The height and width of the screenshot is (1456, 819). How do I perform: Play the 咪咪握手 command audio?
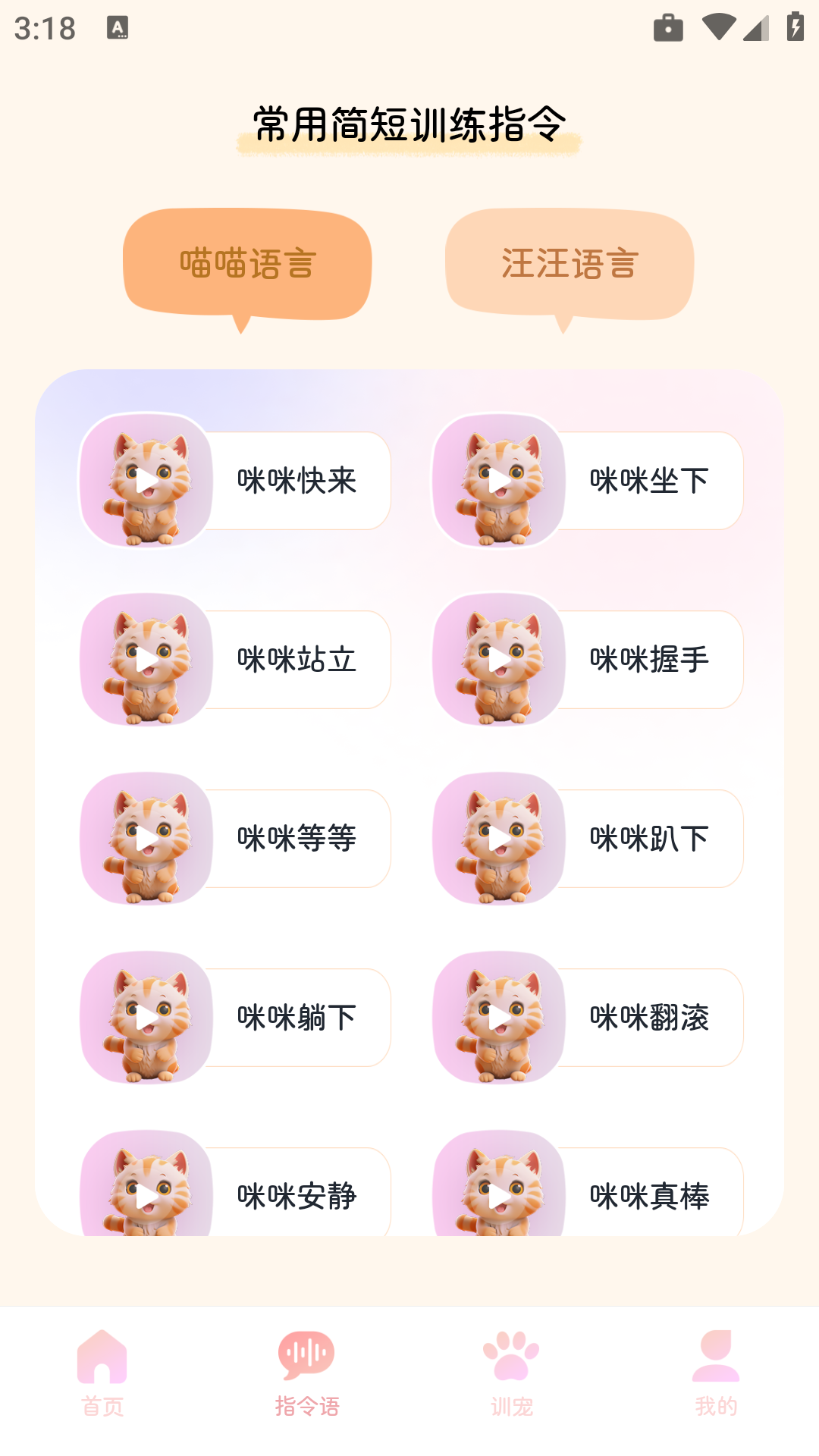500,658
